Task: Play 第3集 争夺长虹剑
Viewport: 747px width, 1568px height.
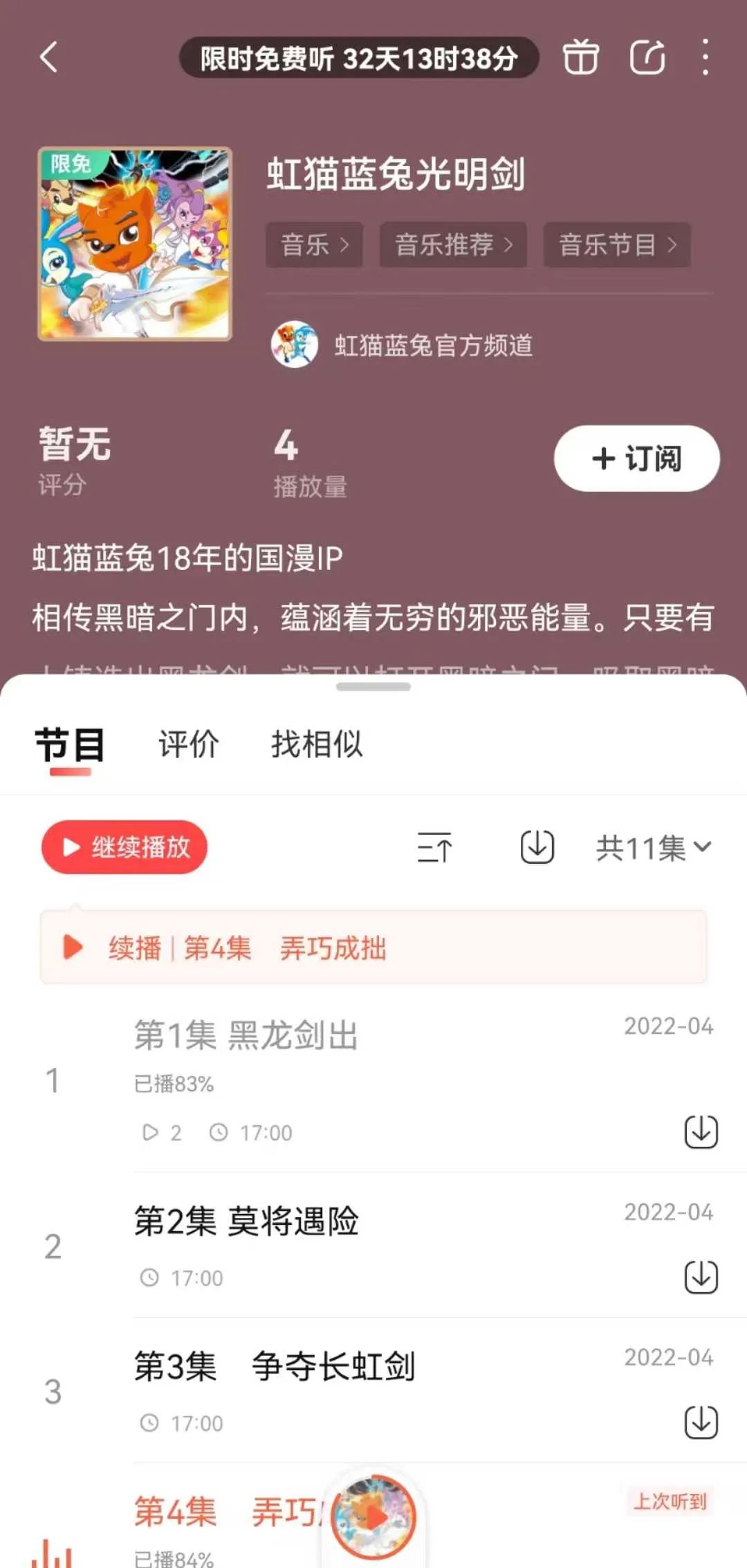Action: tap(275, 1367)
